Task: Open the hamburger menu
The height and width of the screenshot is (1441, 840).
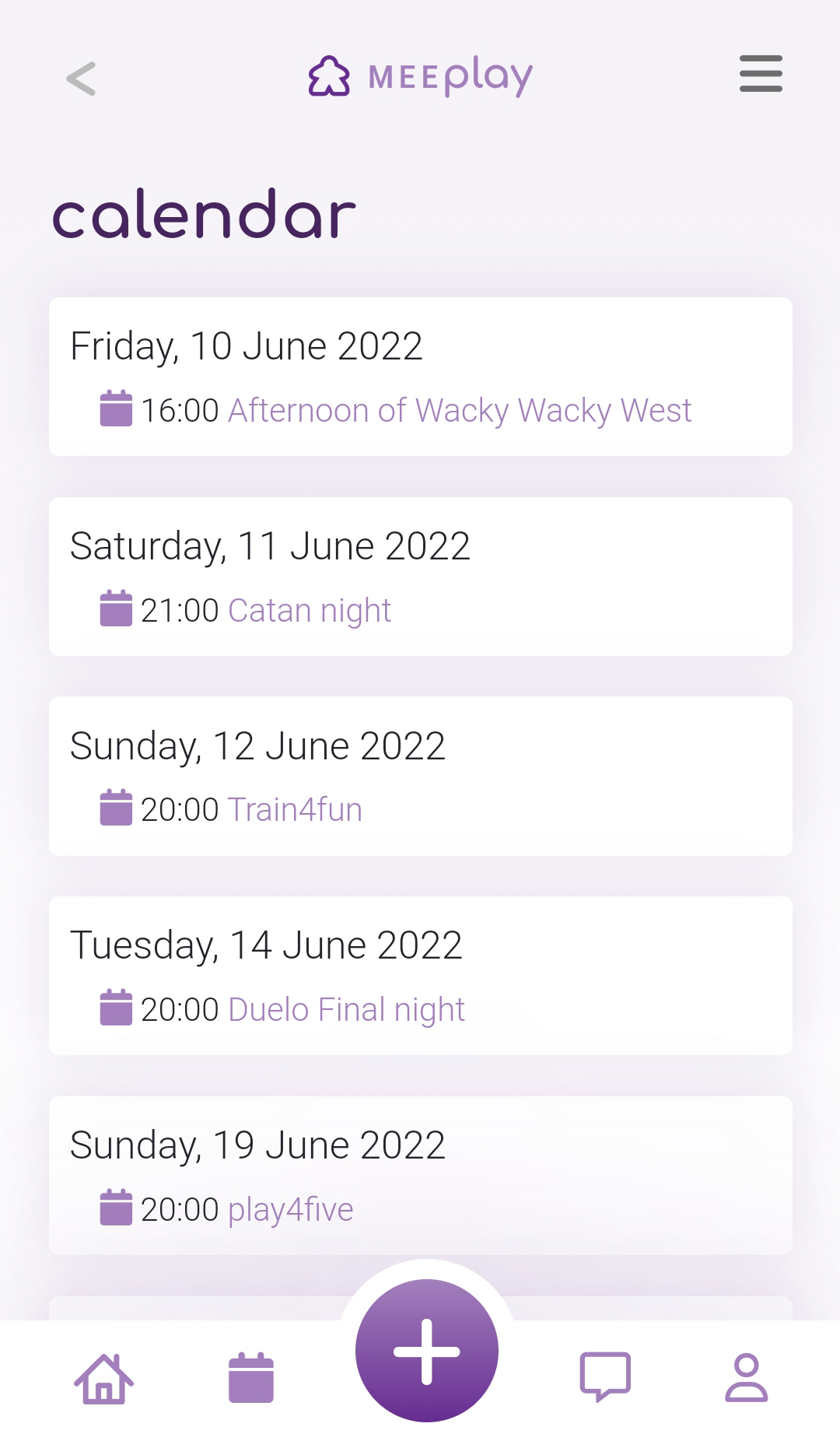Action: point(760,74)
